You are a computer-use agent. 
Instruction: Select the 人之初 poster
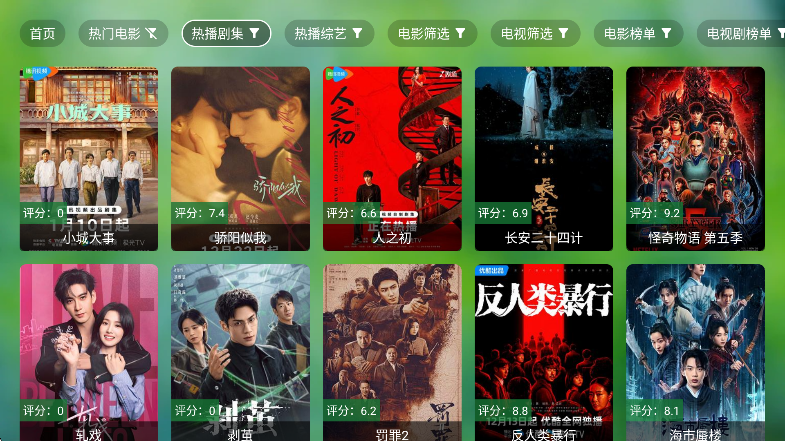click(392, 158)
